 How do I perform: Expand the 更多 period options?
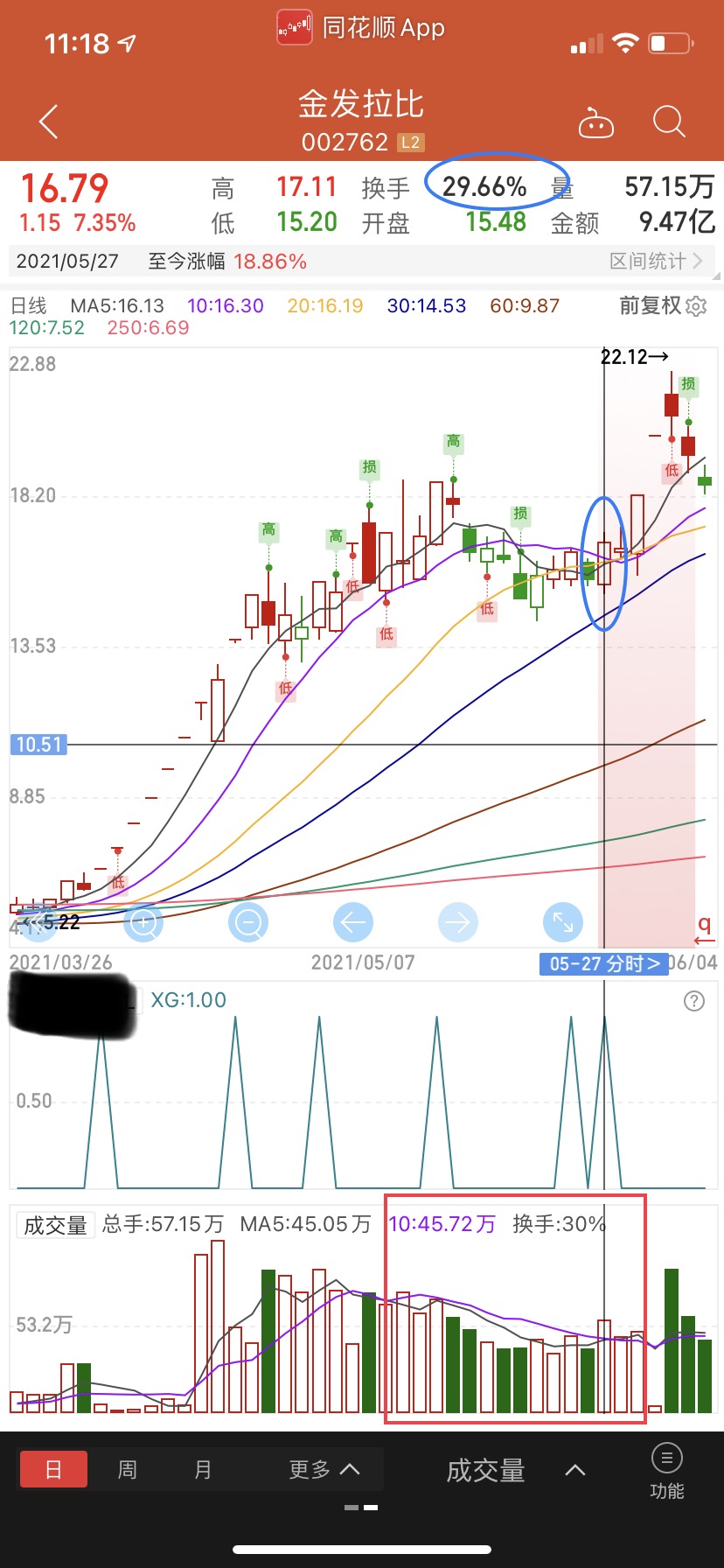pyautogui.click(x=324, y=1469)
